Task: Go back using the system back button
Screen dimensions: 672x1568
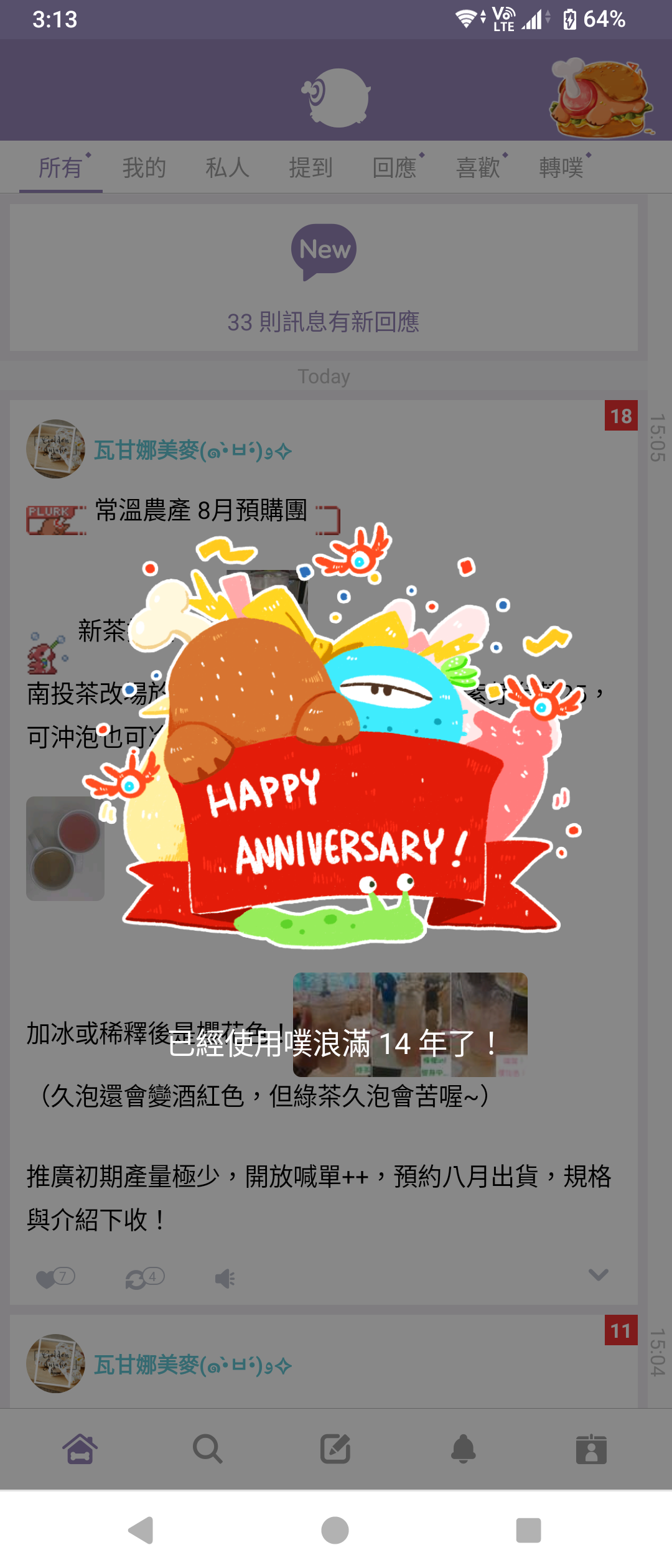Action: pyautogui.click(x=141, y=1530)
